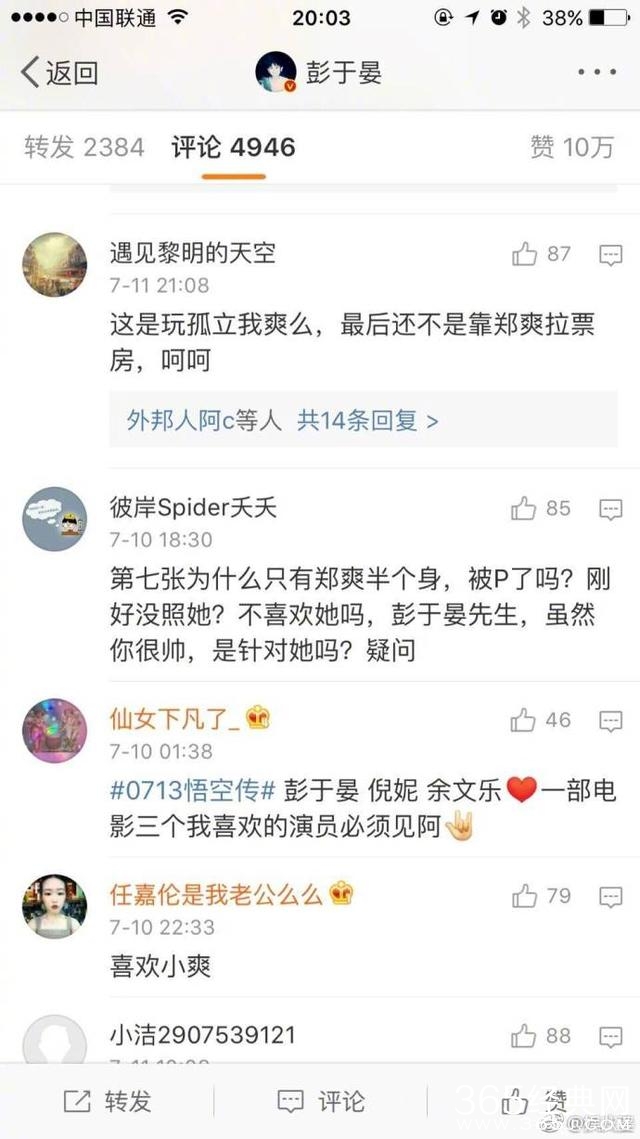Tap 转发 in the bottom bar
Screen dimensions: 640x1139
point(108,1102)
